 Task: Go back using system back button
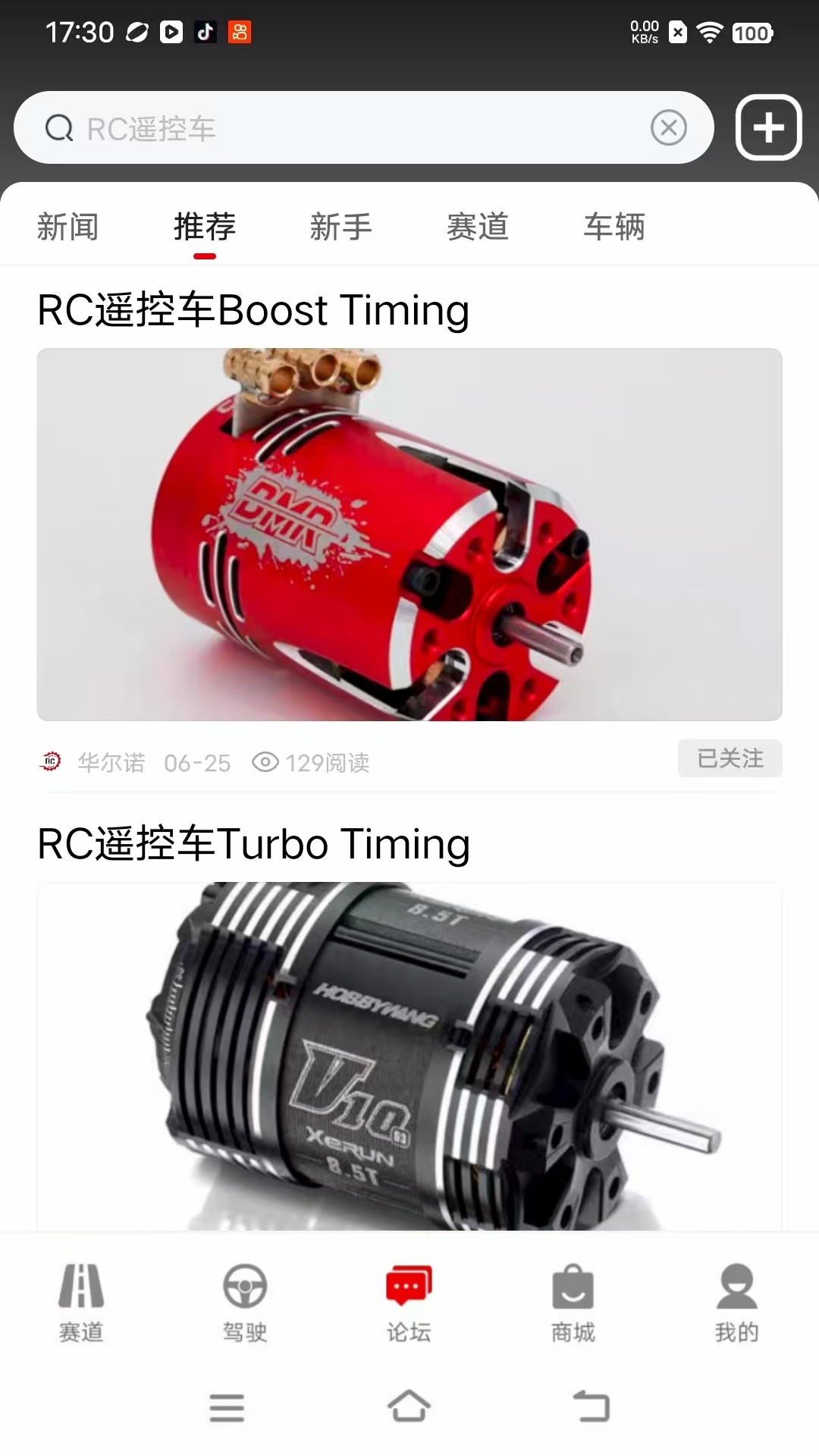pos(591,1407)
